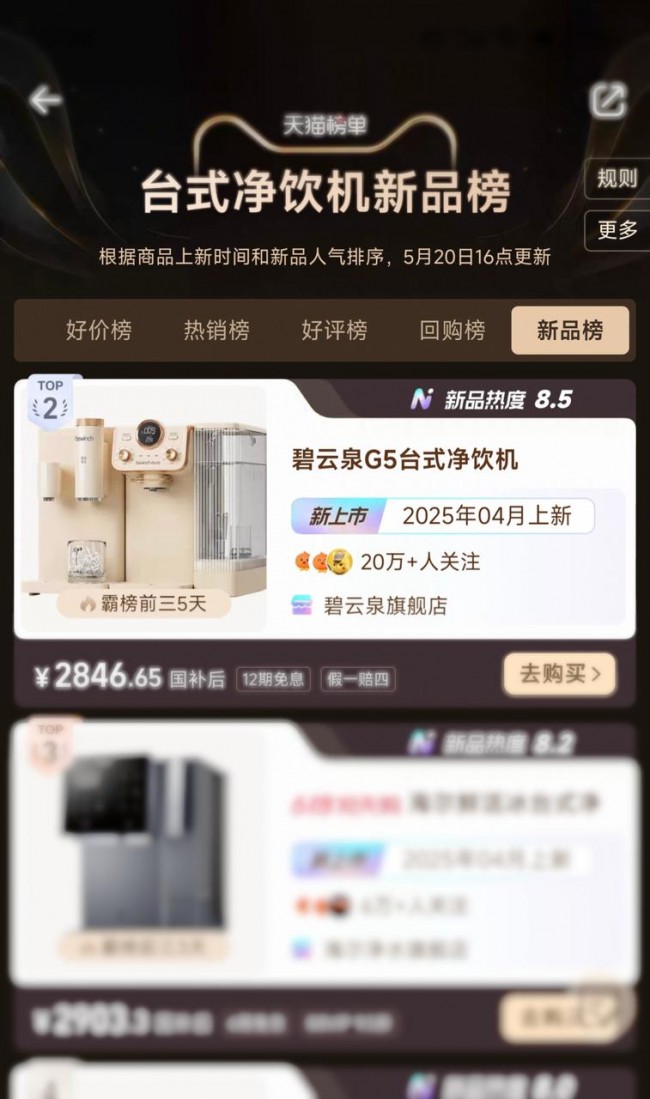
Task: Visit the 碧云泉旗舰店 store
Action: tap(384, 605)
